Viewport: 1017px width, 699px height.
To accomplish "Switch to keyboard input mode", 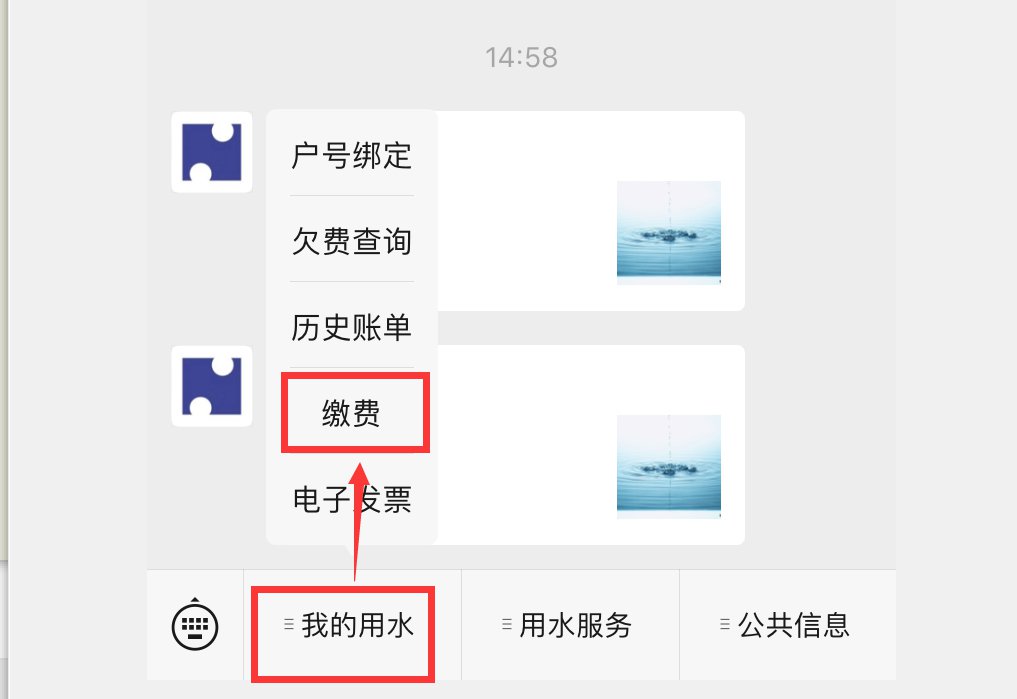I will click(x=195, y=626).
